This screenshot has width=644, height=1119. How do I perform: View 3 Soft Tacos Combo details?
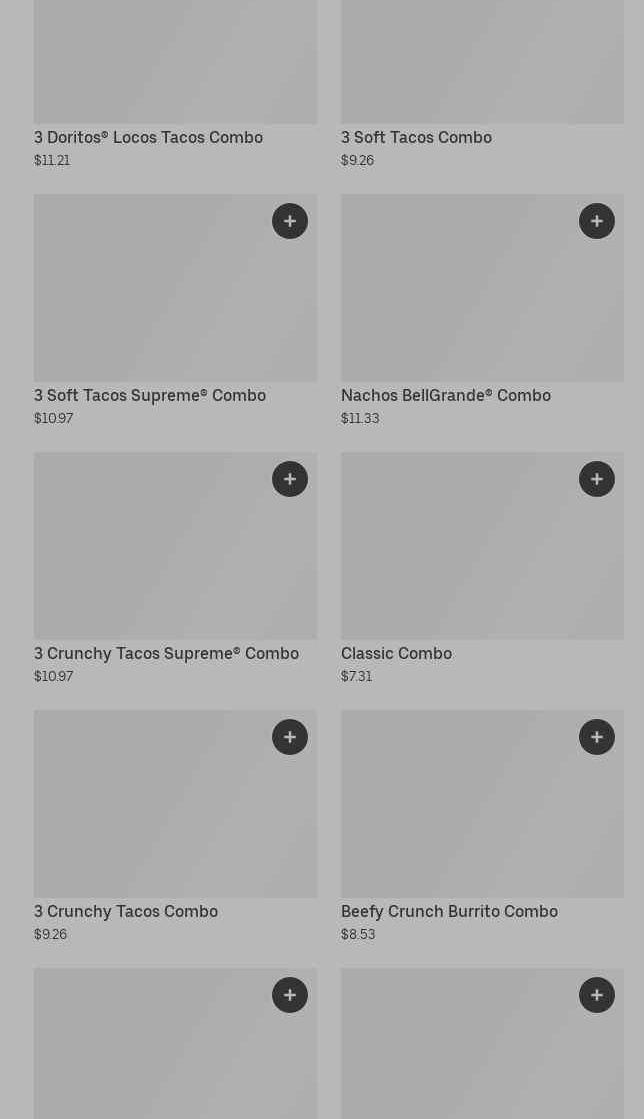[x=416, y=137]
